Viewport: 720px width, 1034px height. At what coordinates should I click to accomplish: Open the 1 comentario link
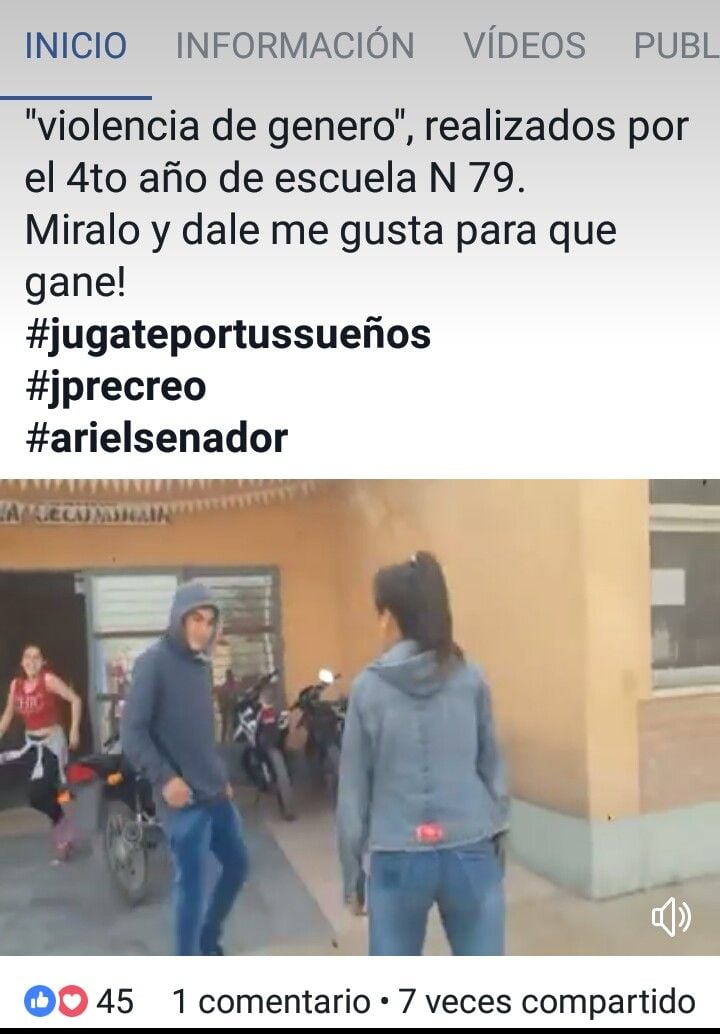tap(270, 1000)
